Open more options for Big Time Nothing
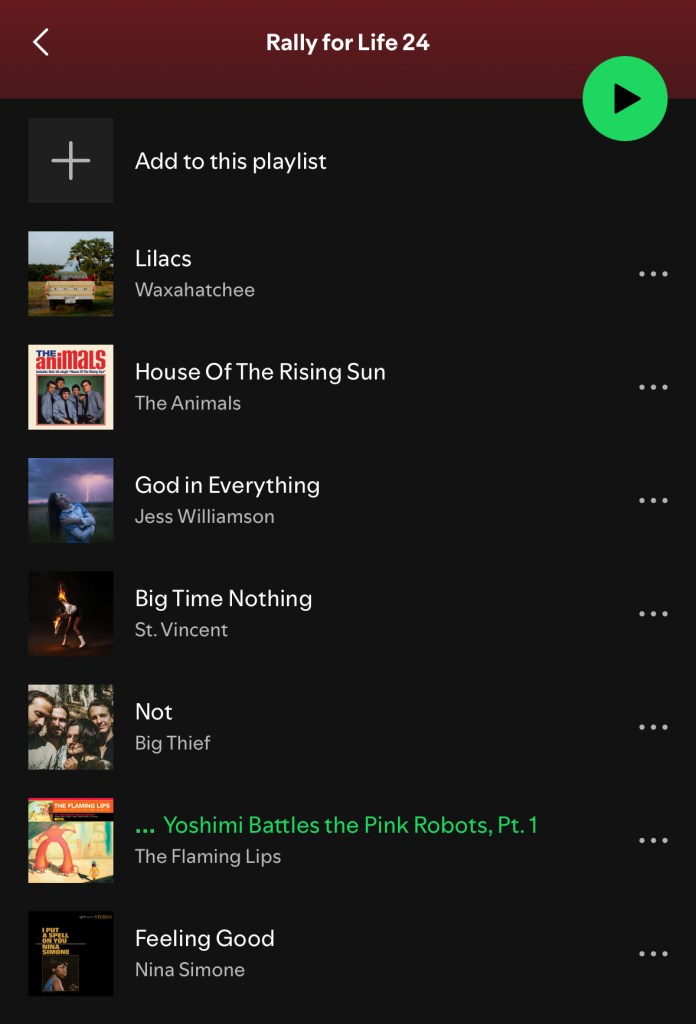Image resolution: width=696 pixels, height=1024 pixels. tap(653, 614)
